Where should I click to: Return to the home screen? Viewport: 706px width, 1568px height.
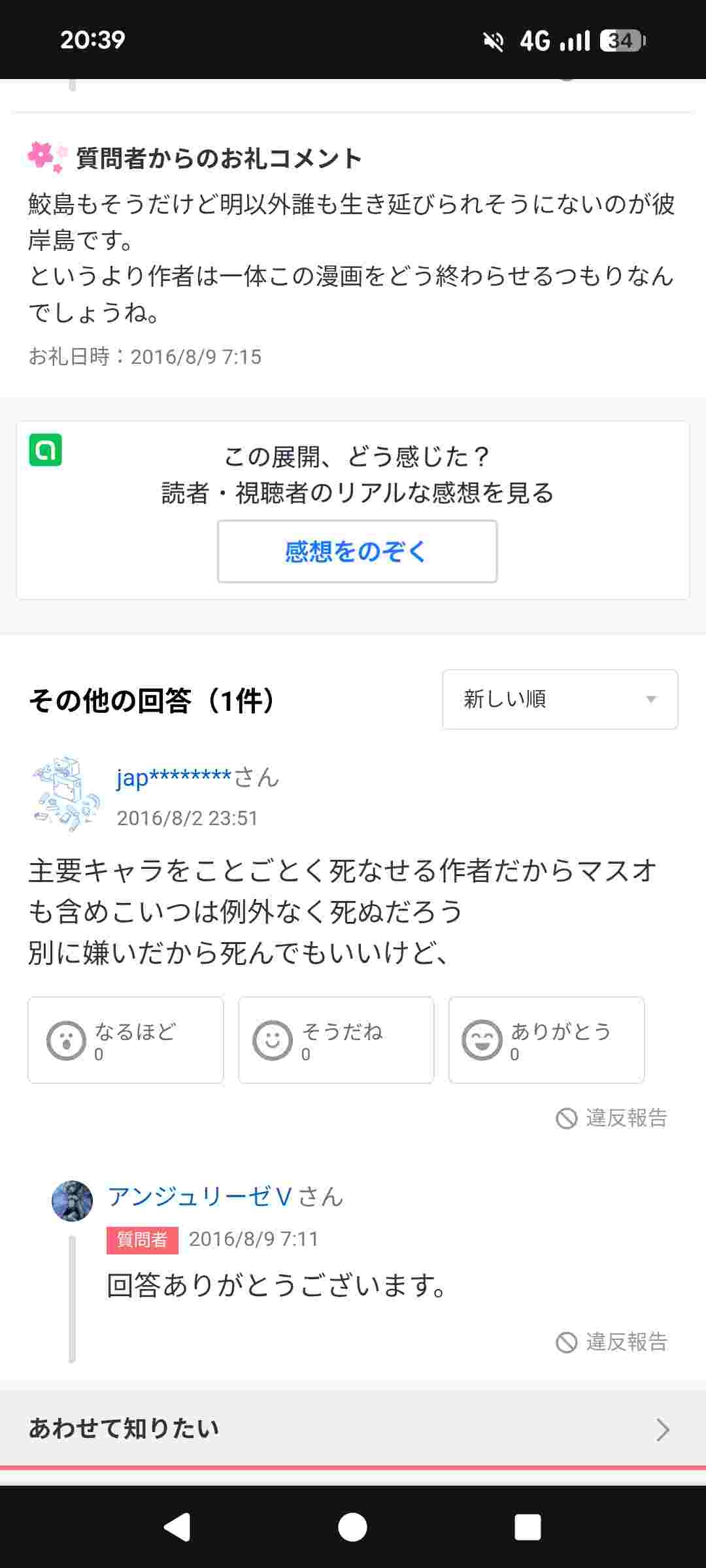point(353,1527)
